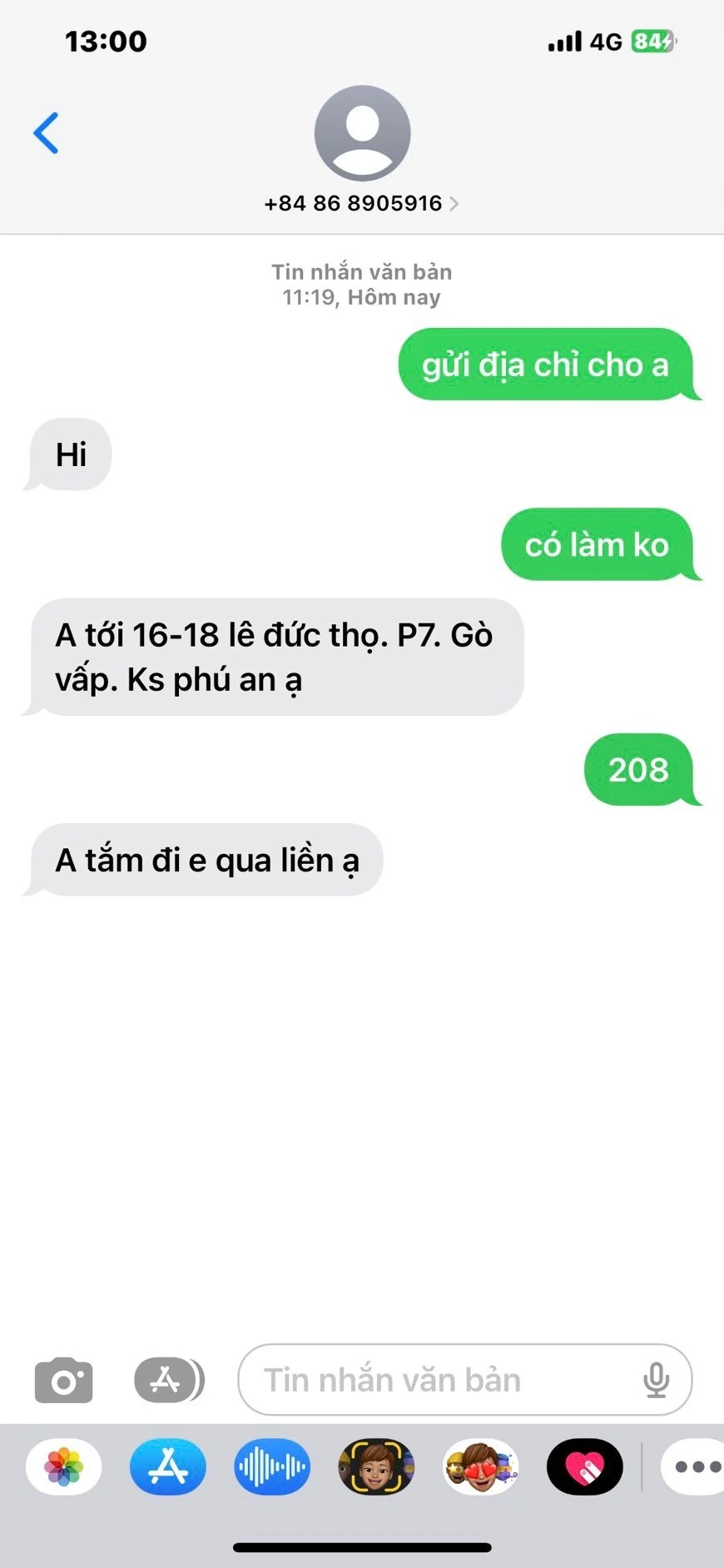
Task: Record an audio message waveform app
Action: click(272, 1466)
